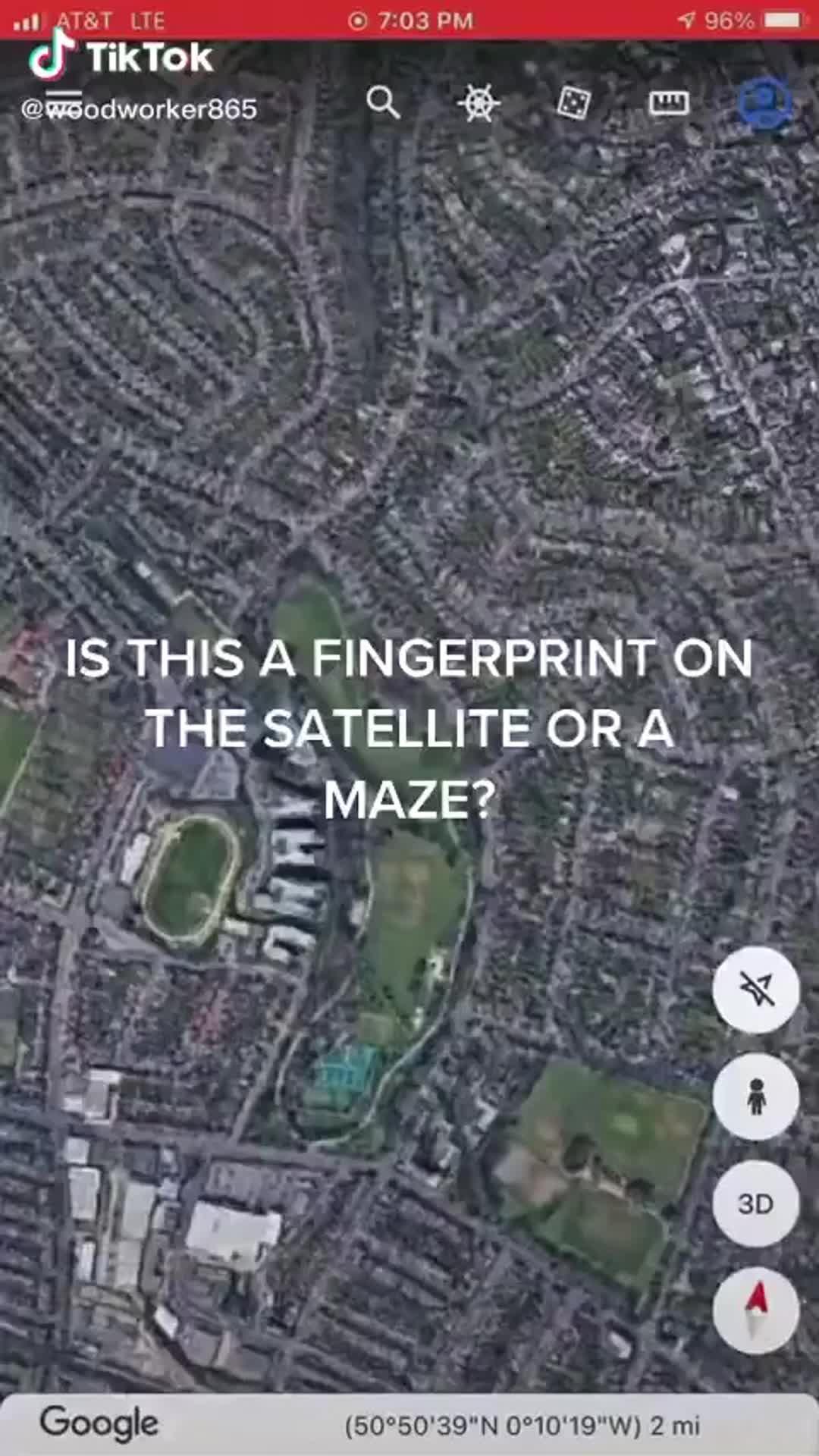Open Voyager ship wheel icon
Viewport: 819px width, 1456px height.
click(x=479, y=102)
